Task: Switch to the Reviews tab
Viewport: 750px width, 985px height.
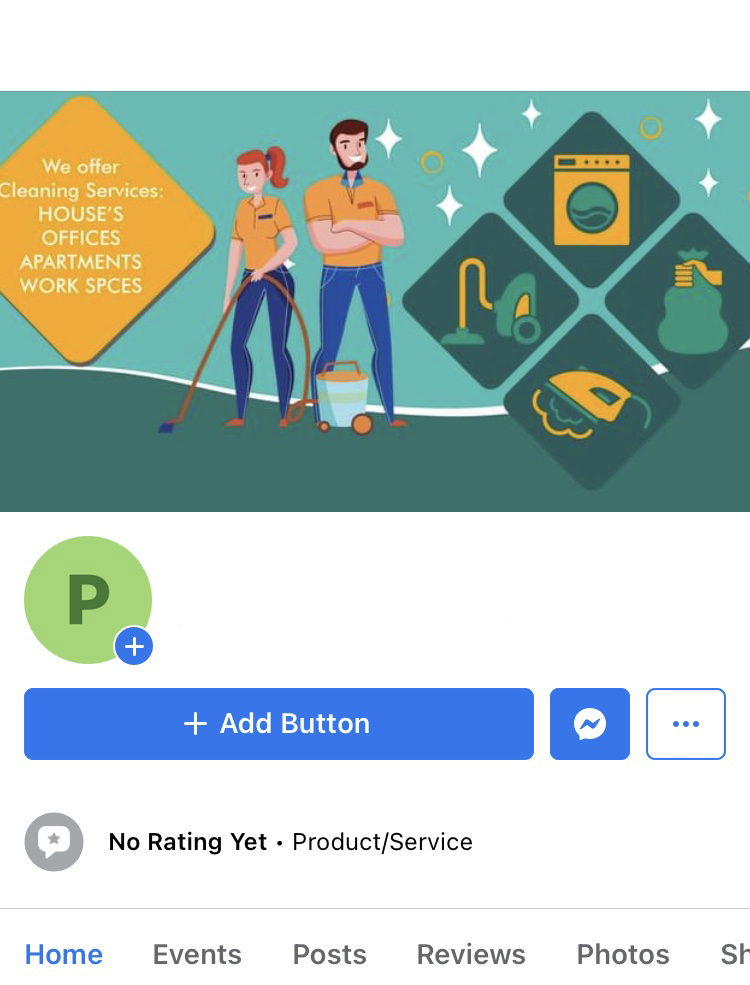Action: click(471, 954)
